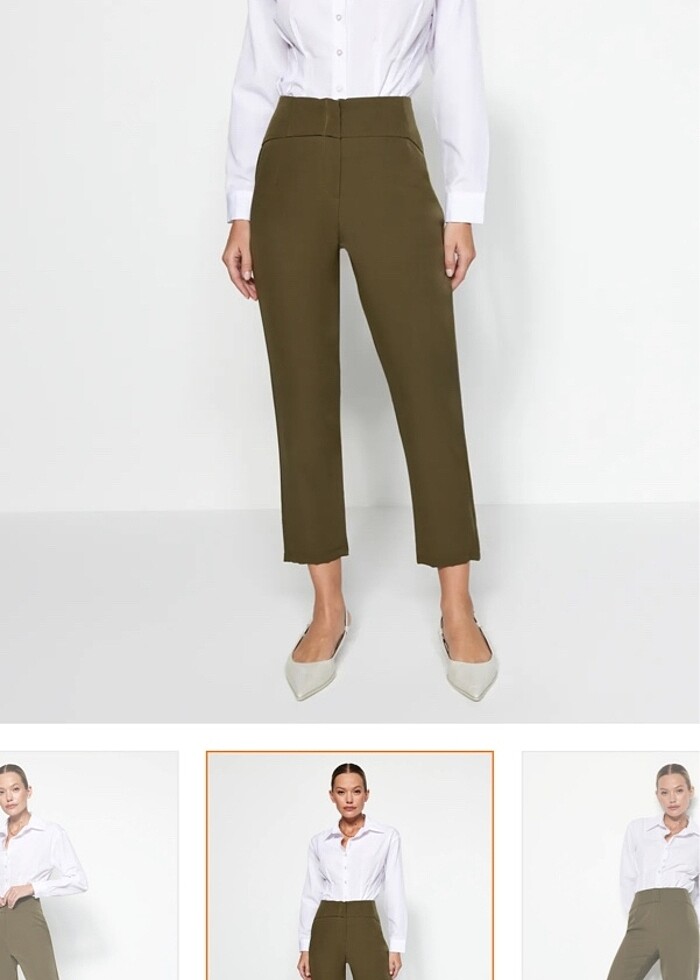Open the large khaki trousers product photo
The height and width of the screenshot is (980, 700).
tap(350, 360)
